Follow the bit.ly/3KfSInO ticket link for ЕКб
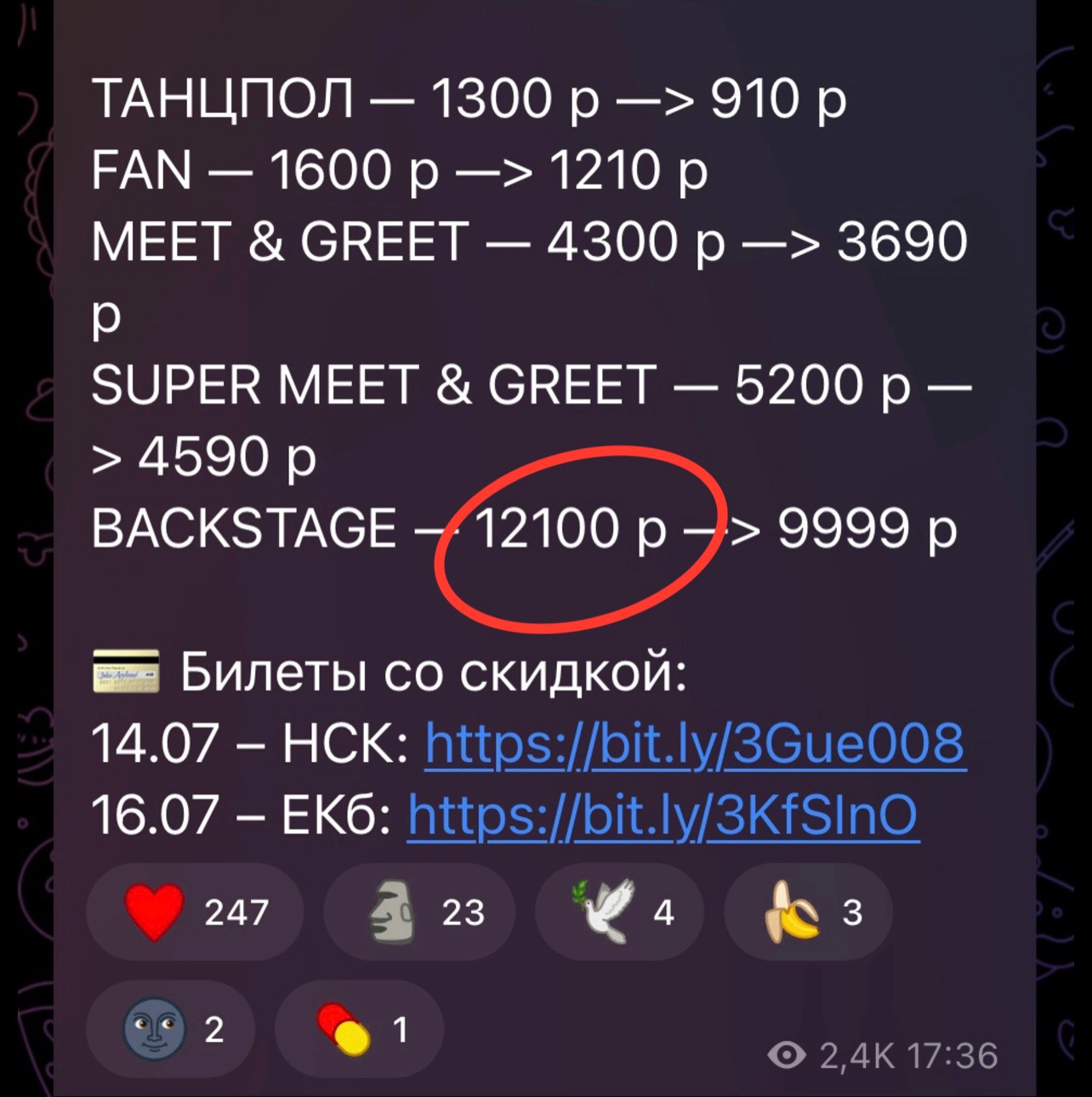The height and width of the screenshot is (1097, 1092). tap(663, 815)
